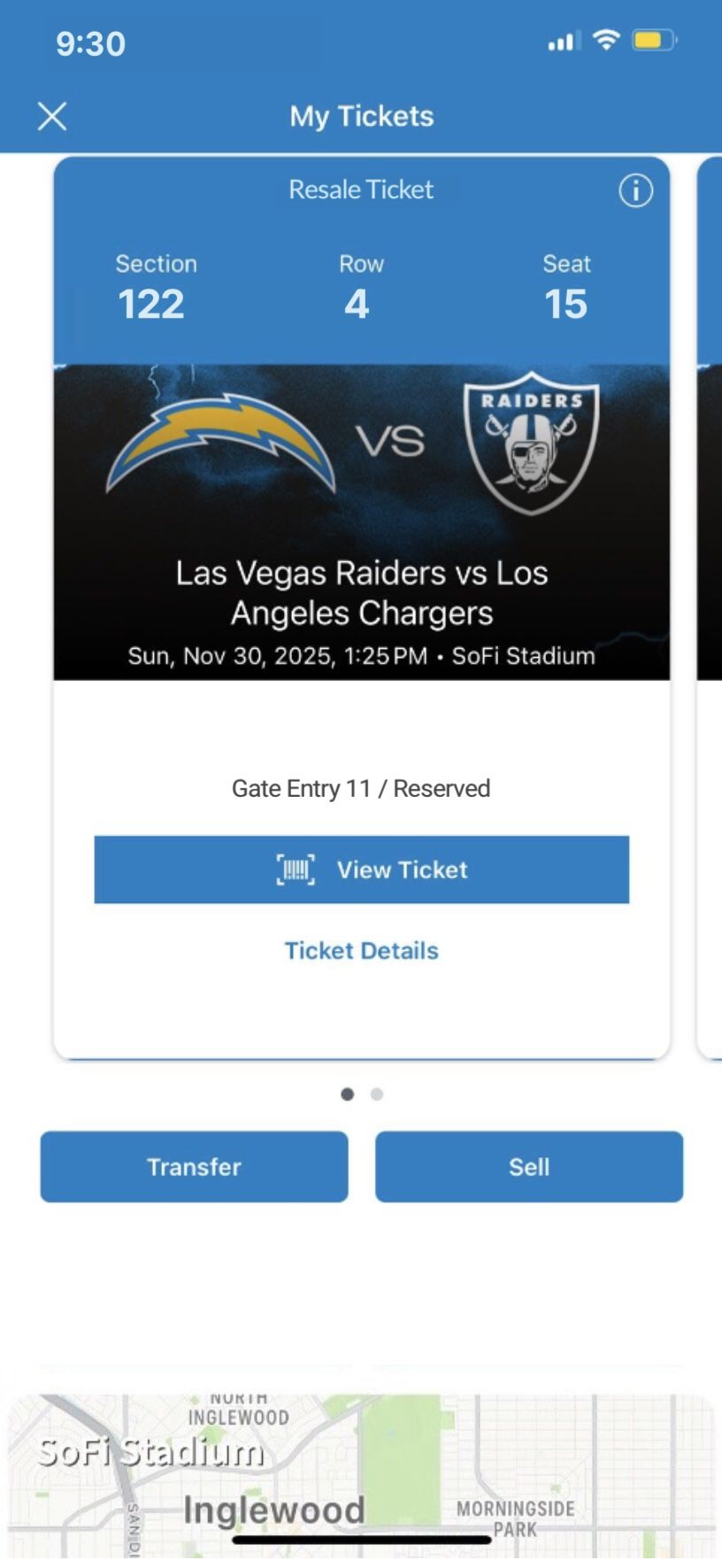Tap the info icon on the Resale Ticket
Image resolution: width=722 pixels, height=1568 pixels.
(x=636, y=189)
